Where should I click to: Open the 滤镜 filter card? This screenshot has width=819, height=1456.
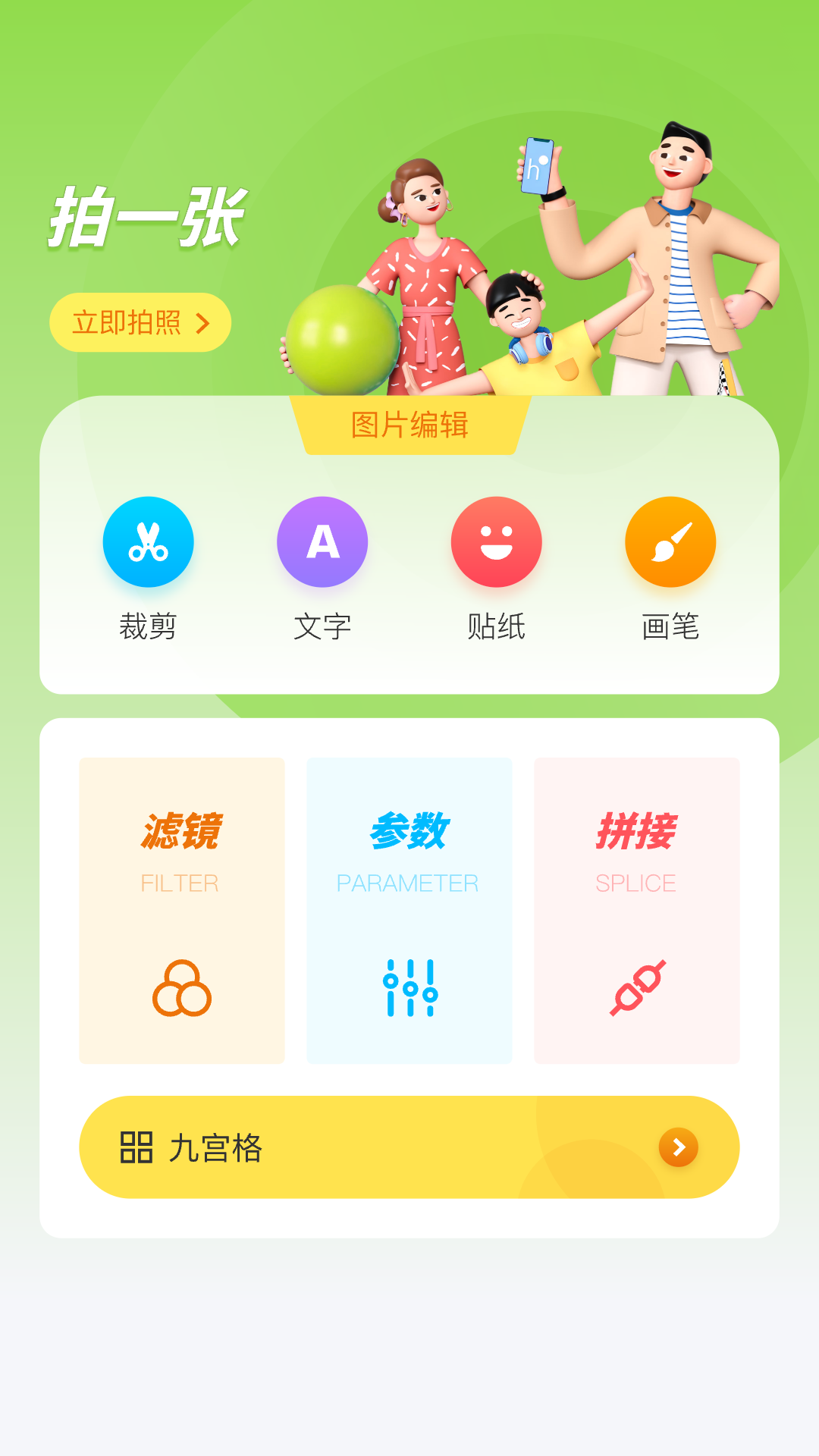pos(182,910)
